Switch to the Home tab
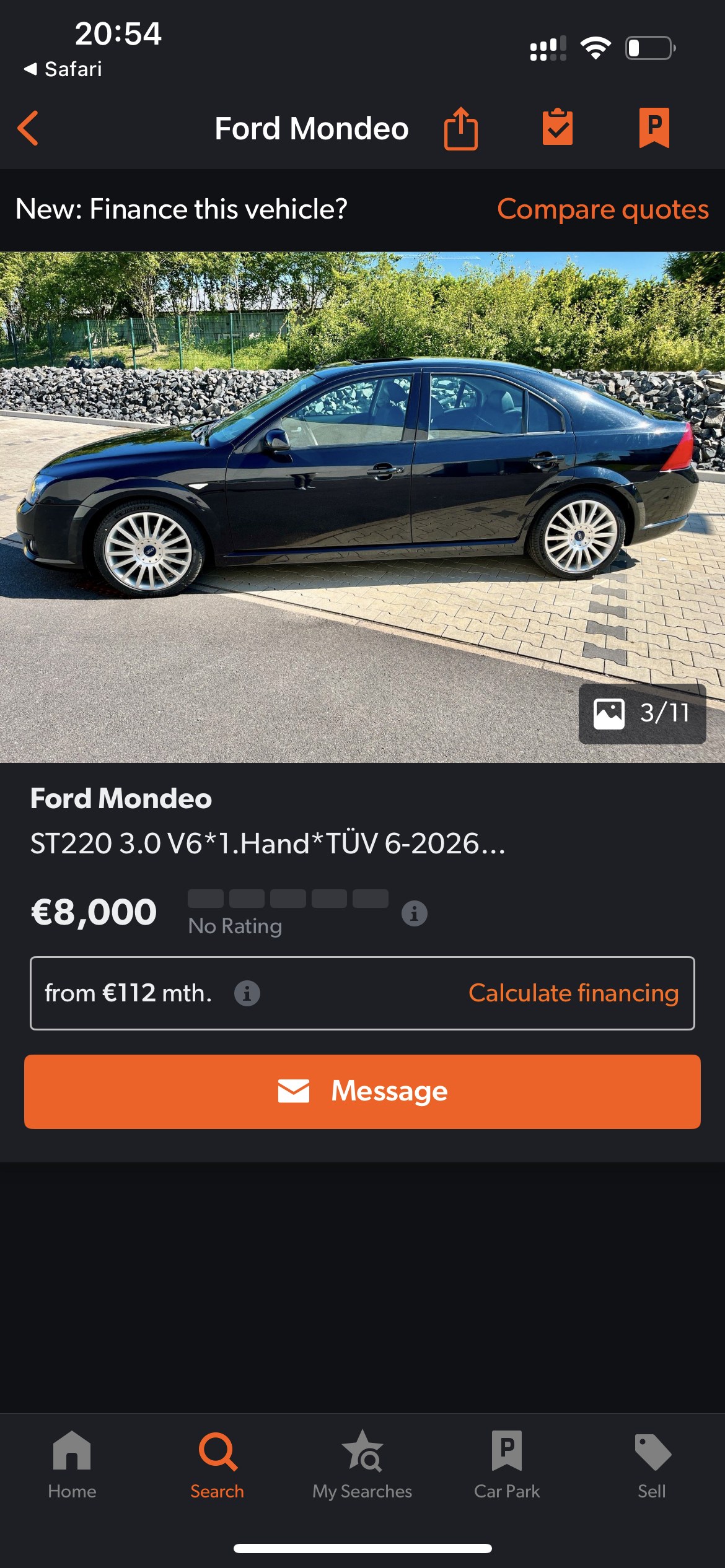Viewport: 725px width, 1568px height. (x=72, y=1465)
